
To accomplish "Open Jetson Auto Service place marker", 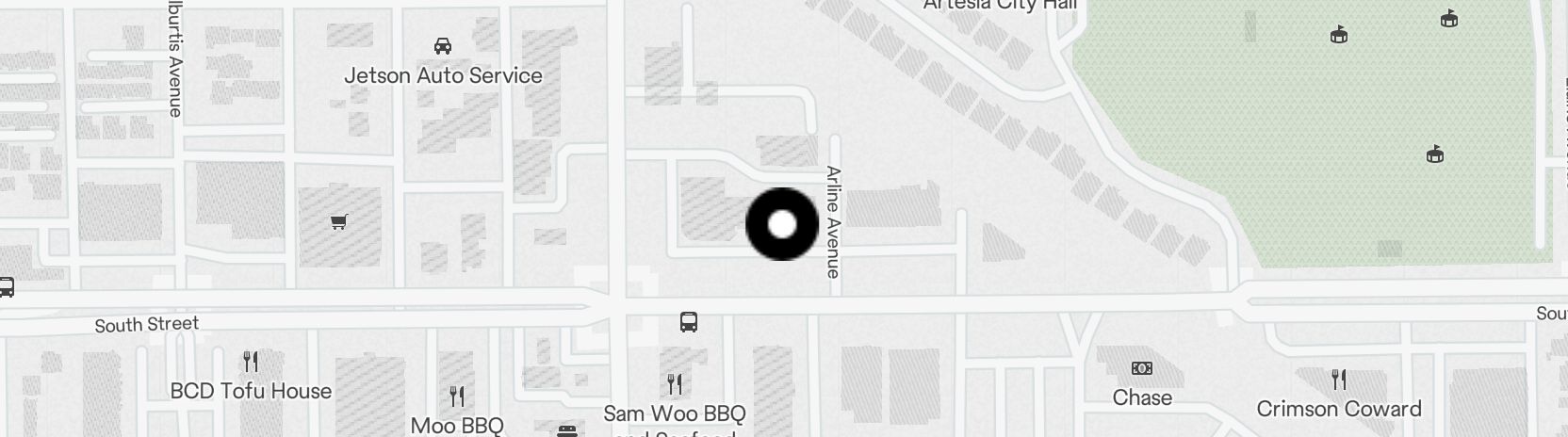I will (442, 46).
